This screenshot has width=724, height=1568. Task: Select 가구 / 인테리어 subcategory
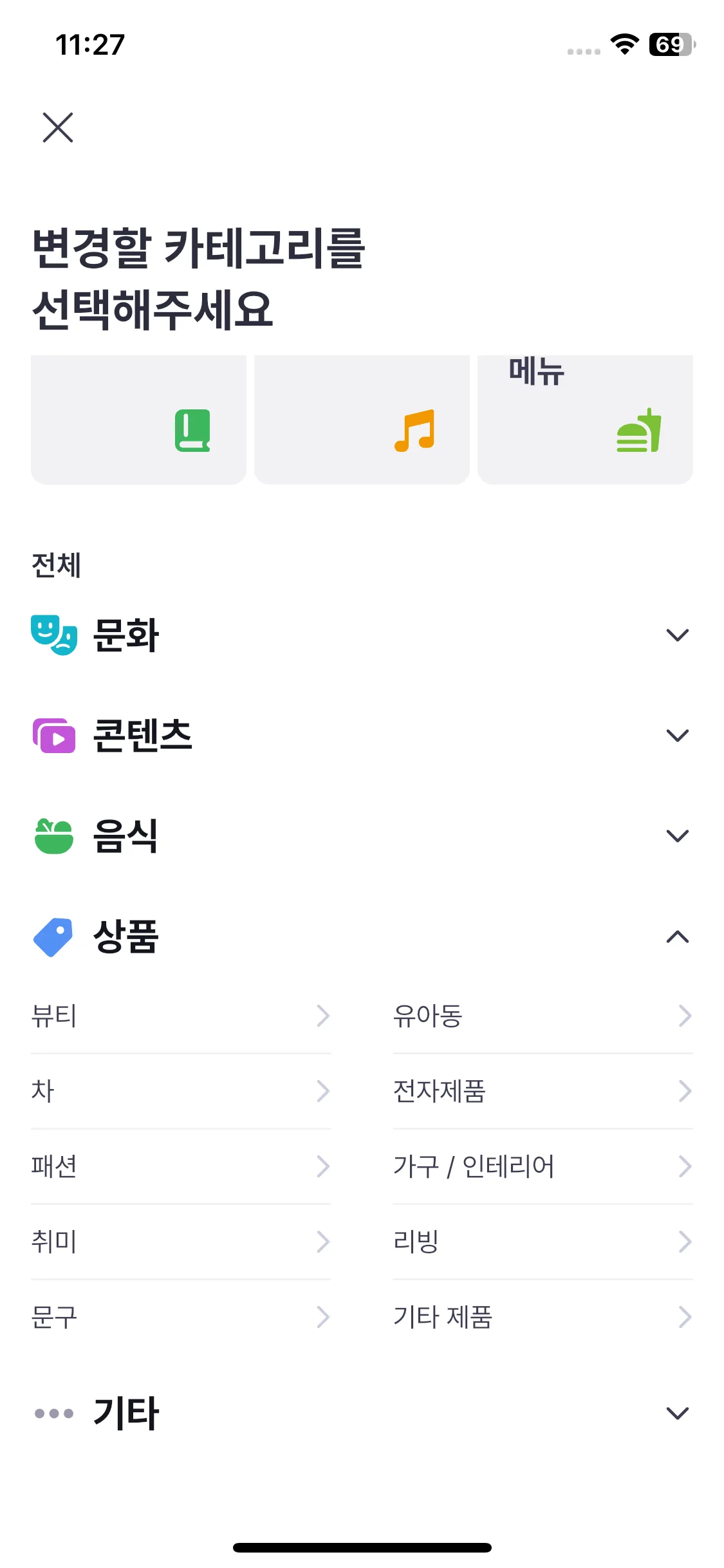click(543, 1167)
